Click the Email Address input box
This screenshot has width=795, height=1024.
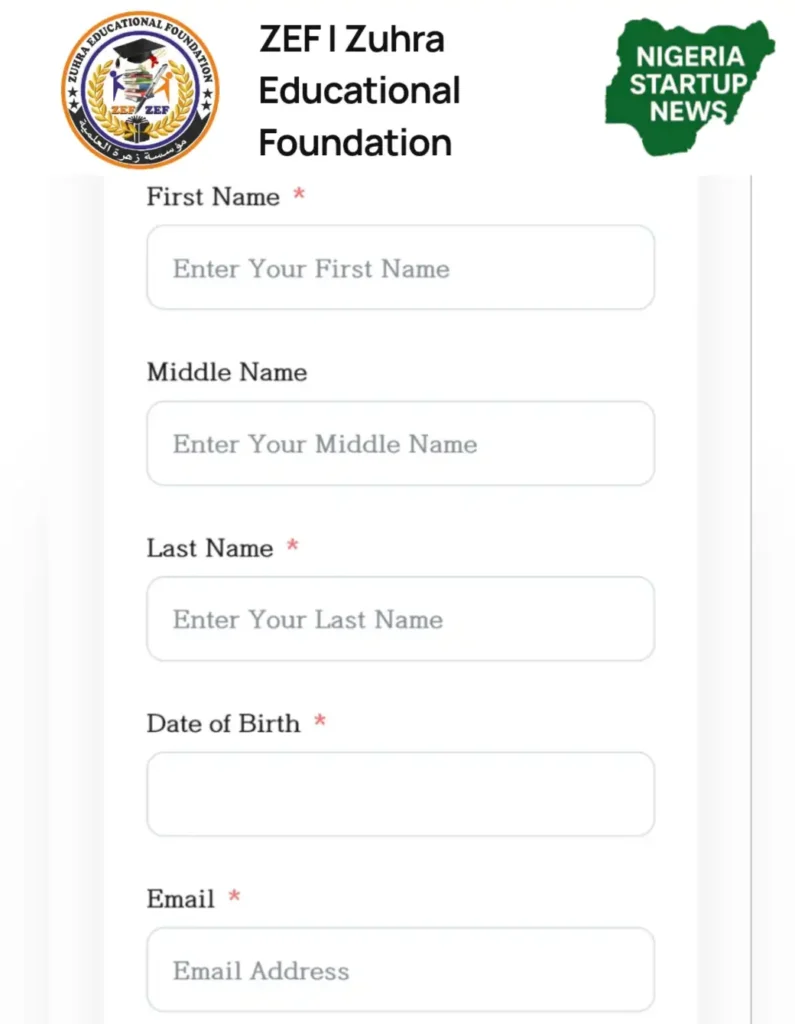click(x=400, y=968)
